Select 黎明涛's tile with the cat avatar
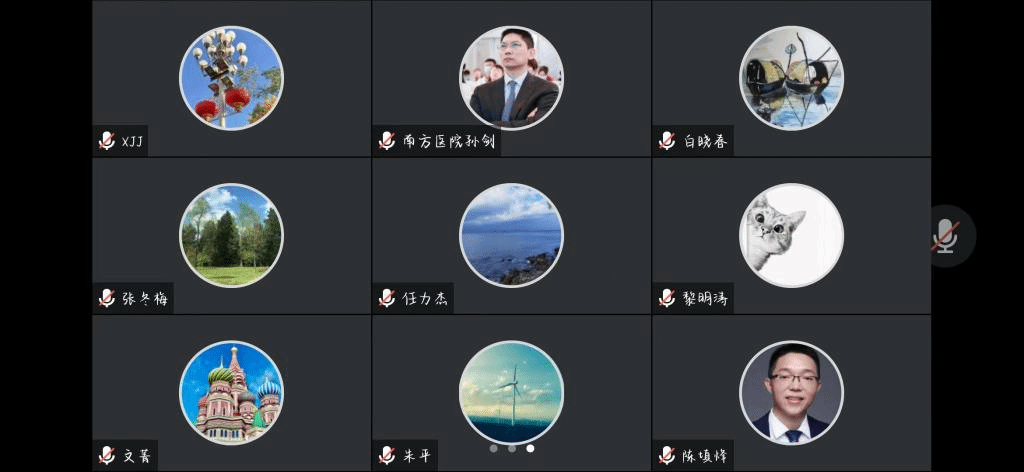 791,235
